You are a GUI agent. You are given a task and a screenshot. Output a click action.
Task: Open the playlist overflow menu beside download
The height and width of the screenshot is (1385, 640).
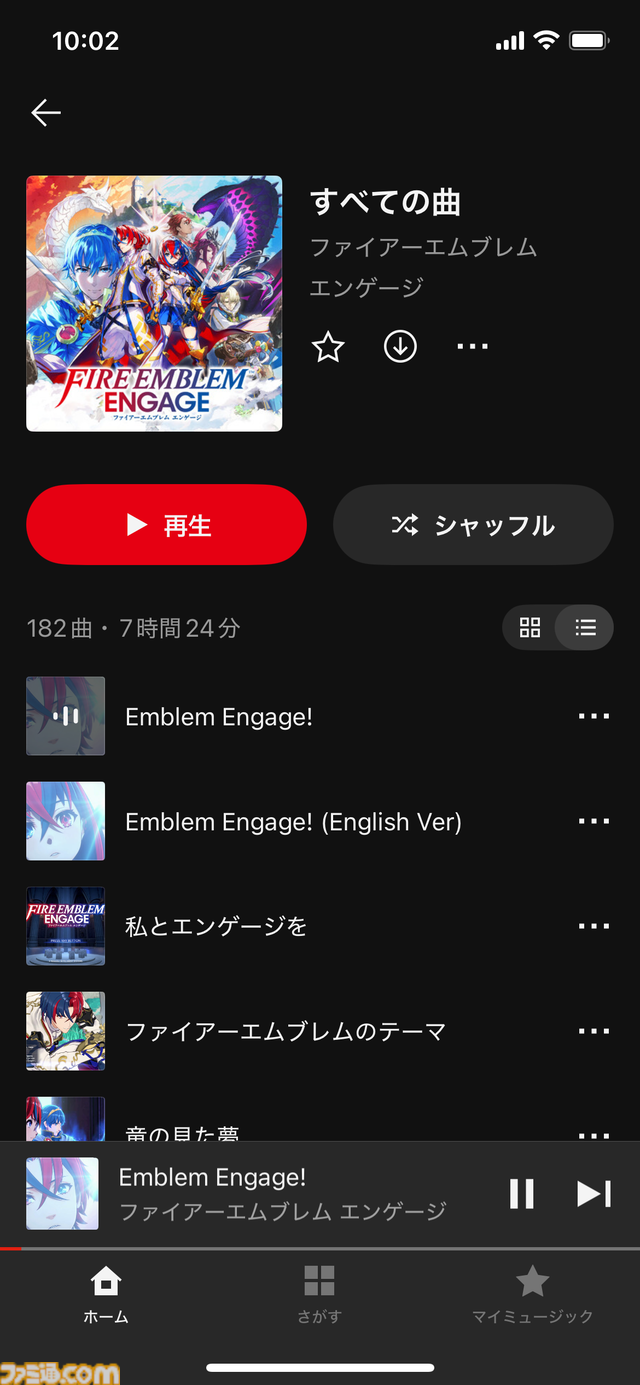point(472,347)
